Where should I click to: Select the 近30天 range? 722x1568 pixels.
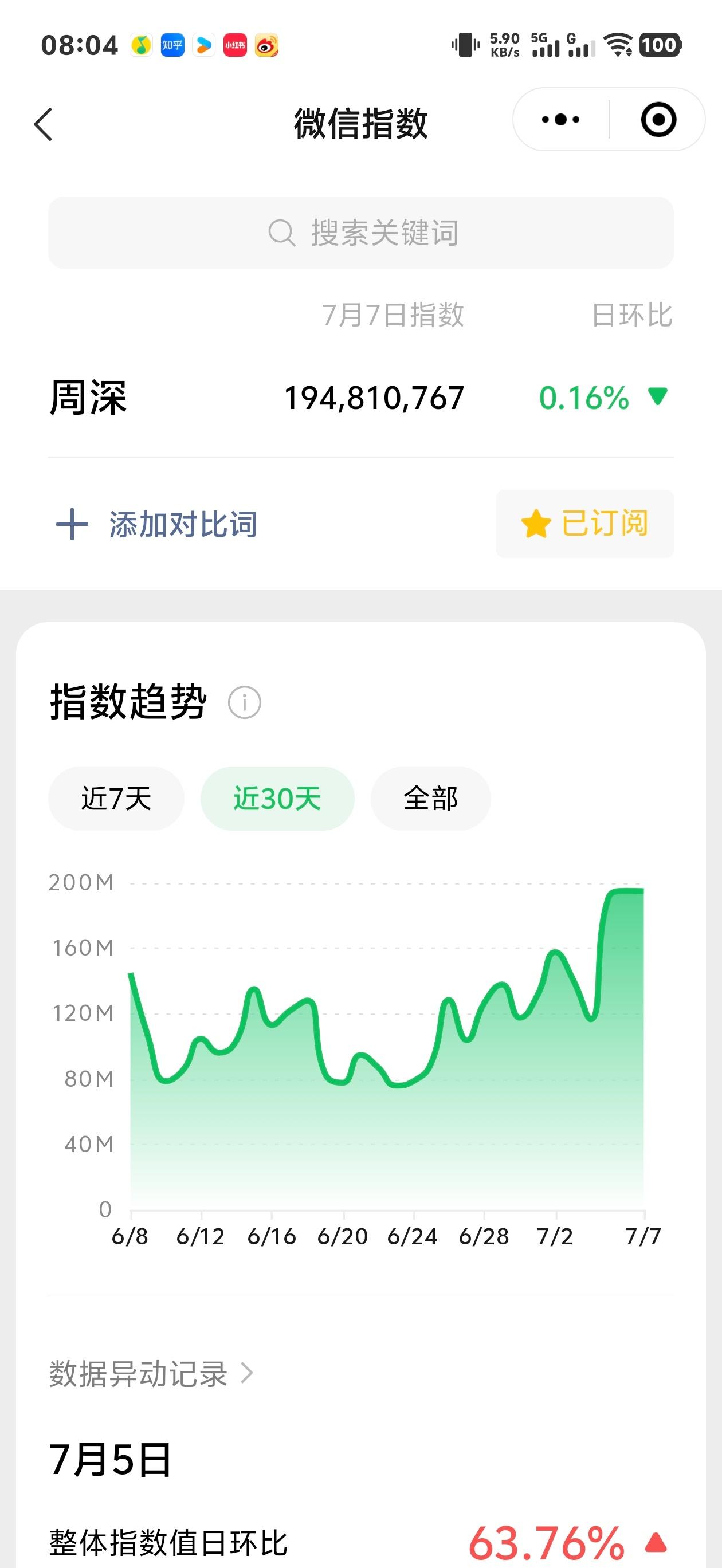(277, 798)
